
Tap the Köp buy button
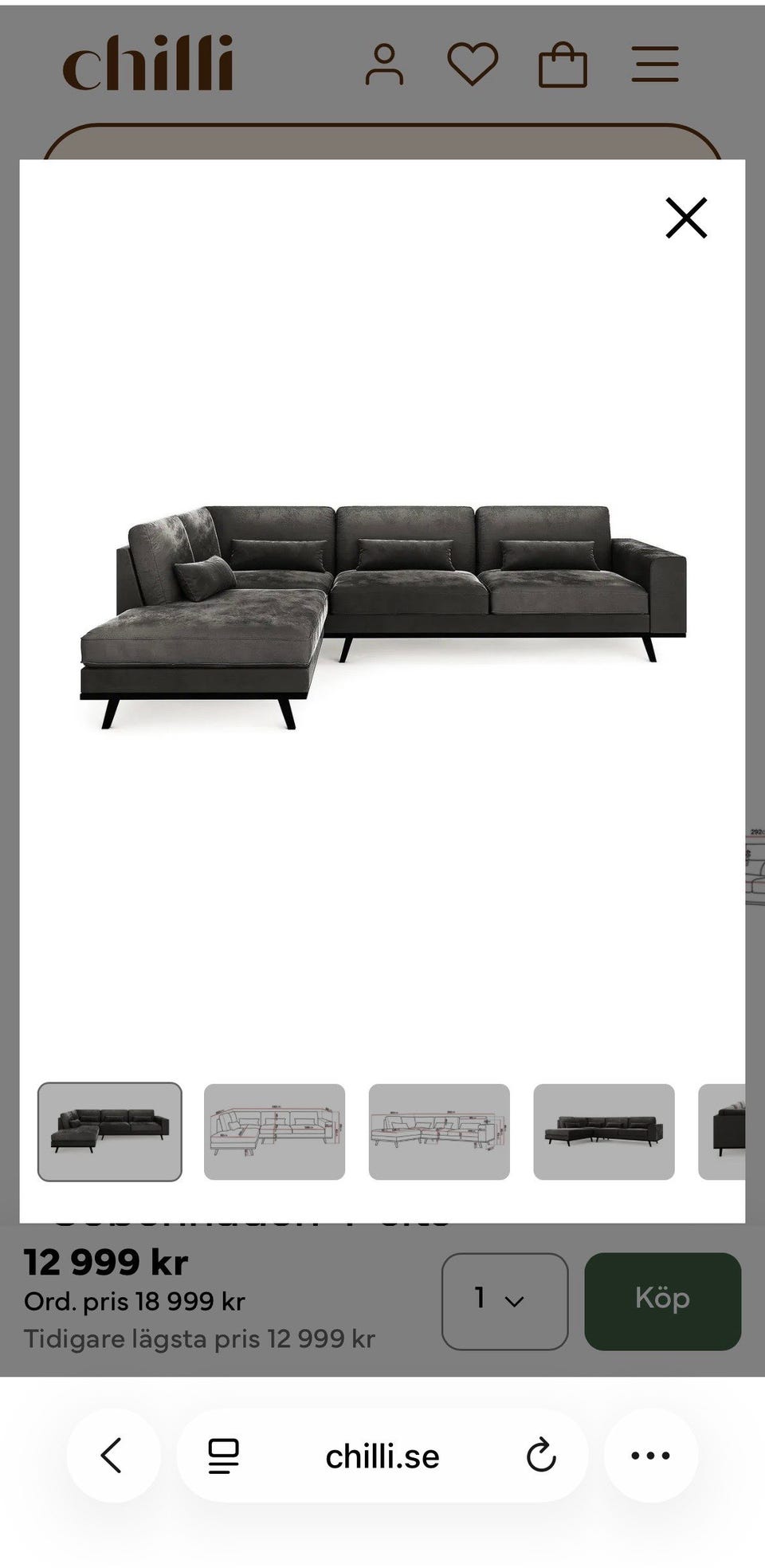point(663,1301)
